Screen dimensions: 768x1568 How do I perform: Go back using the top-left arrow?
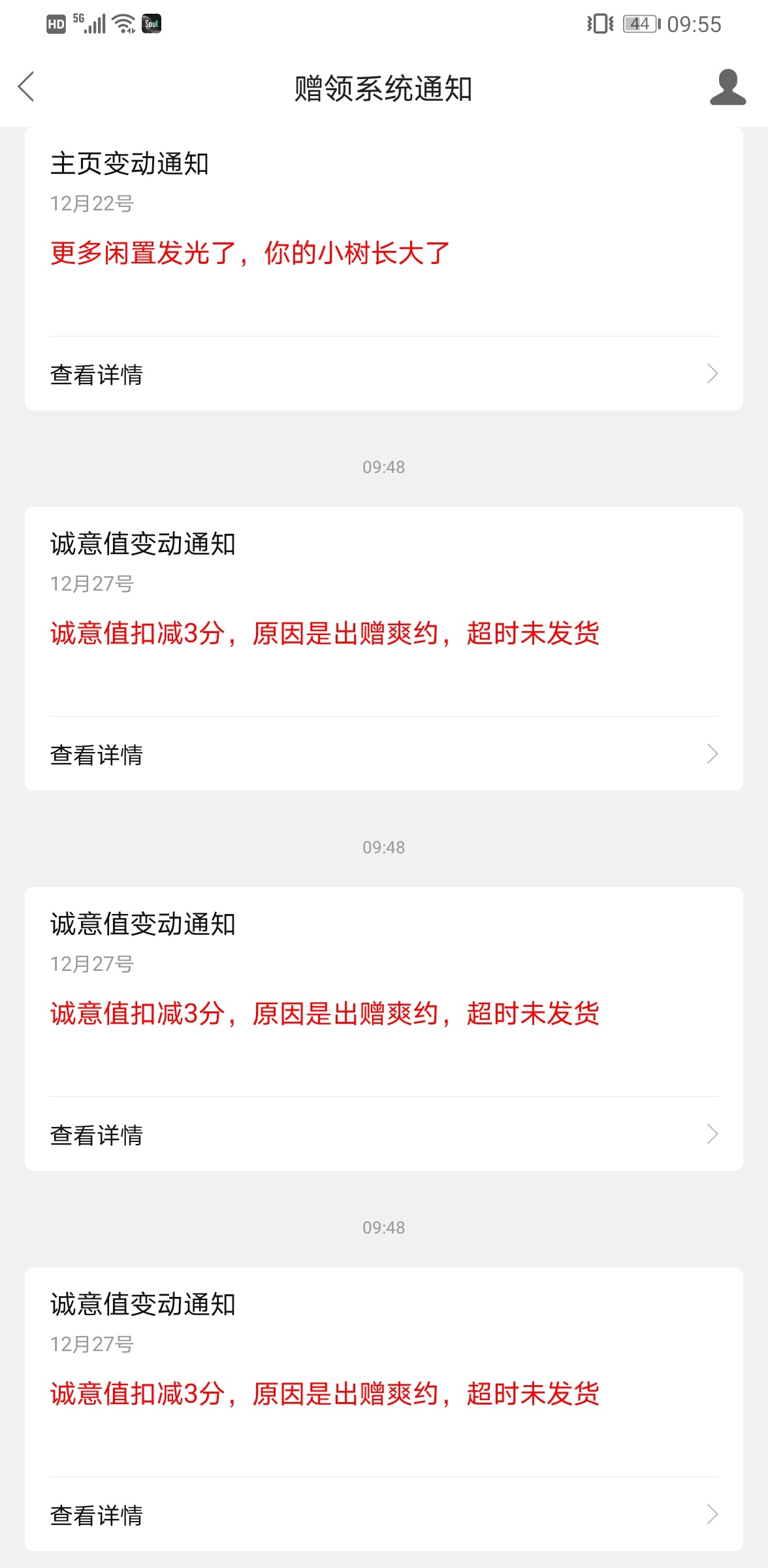26,87
